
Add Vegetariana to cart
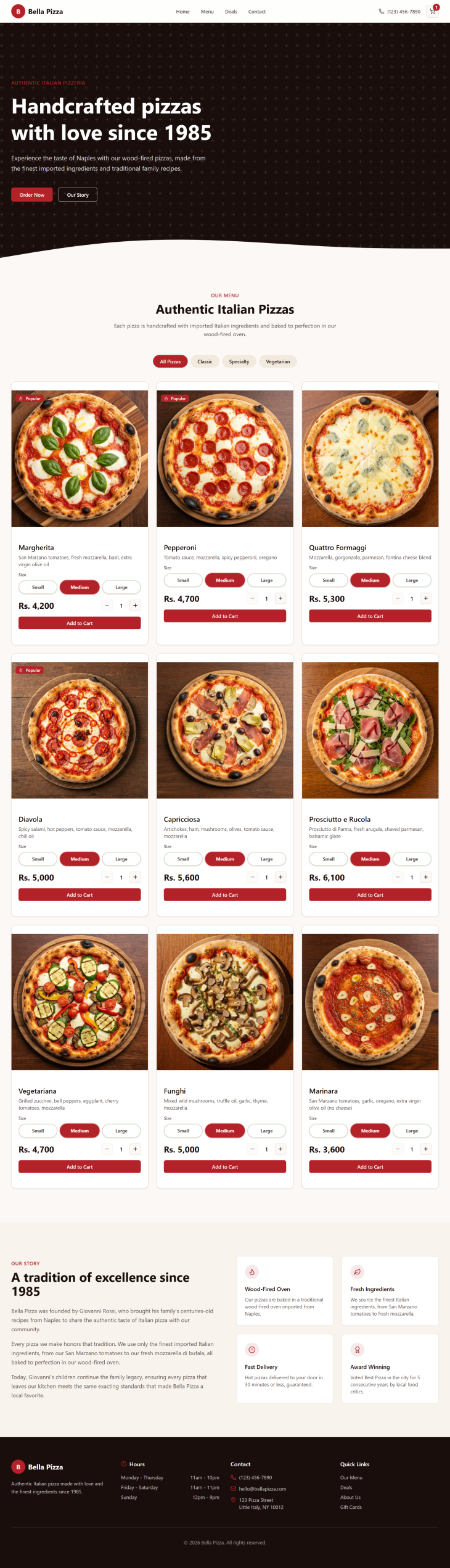tap(80, 1167)
